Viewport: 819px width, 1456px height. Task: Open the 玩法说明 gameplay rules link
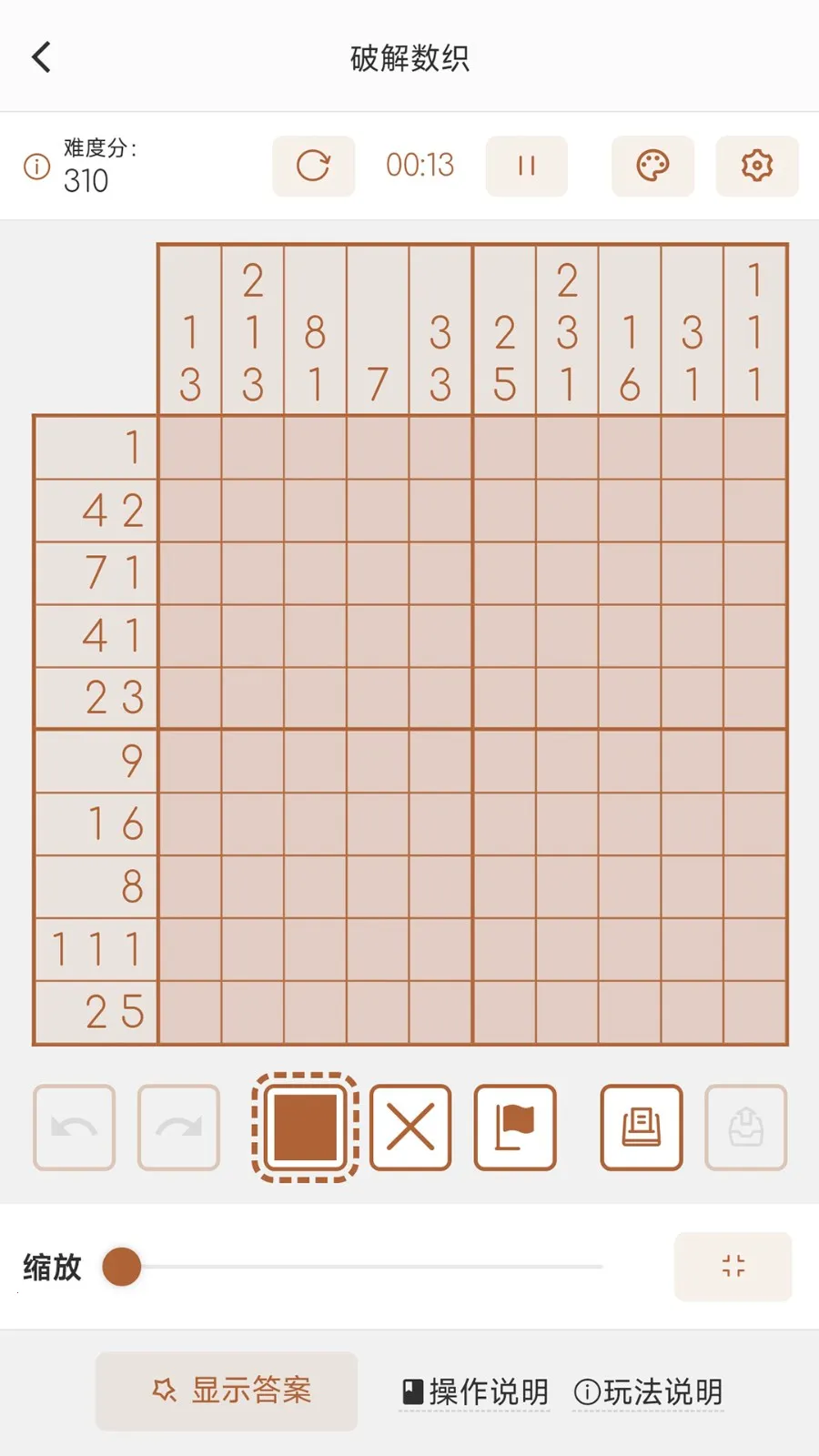point(648,1391)
